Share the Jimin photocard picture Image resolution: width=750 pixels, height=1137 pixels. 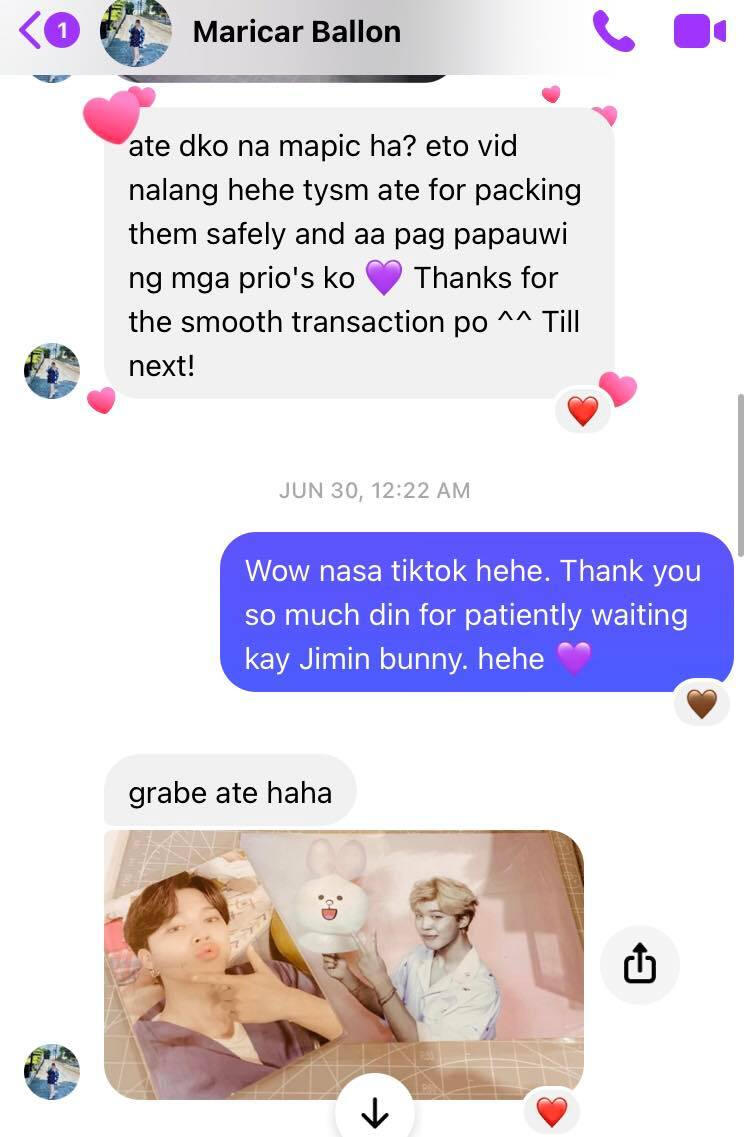pyautogui.click(x=639, y=965)
